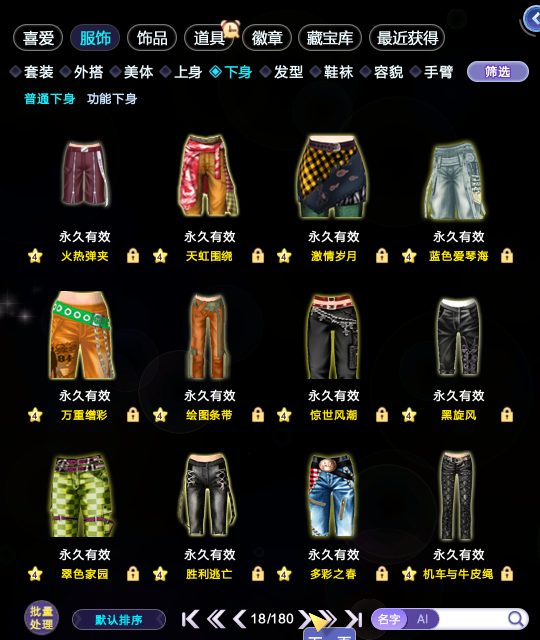Select the 上身 category
The width and height of the screenshot is (540, 640).
182,72
